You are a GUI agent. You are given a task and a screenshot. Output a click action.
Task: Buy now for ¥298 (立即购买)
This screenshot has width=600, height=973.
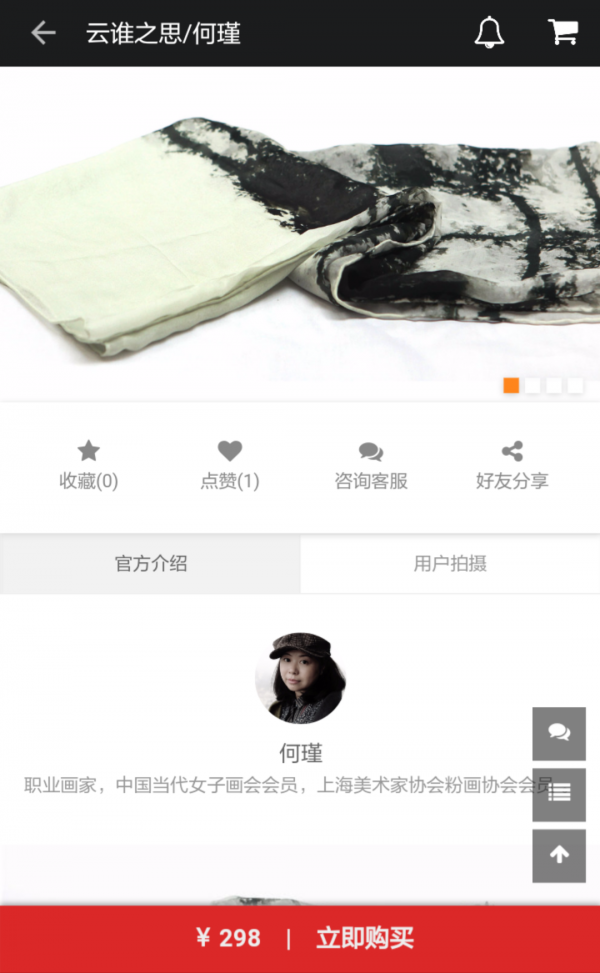364,938
